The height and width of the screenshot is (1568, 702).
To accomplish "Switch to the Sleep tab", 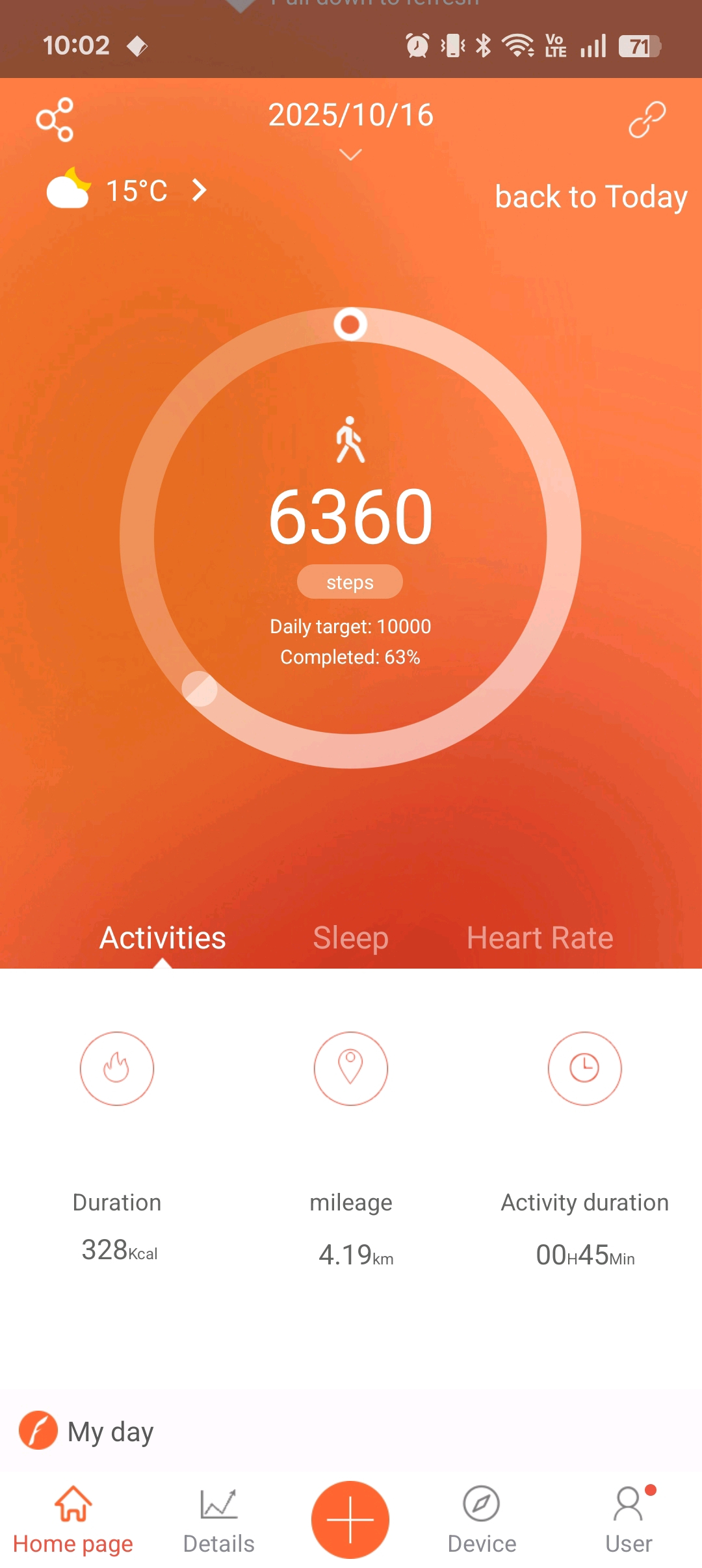I will 350,937.
